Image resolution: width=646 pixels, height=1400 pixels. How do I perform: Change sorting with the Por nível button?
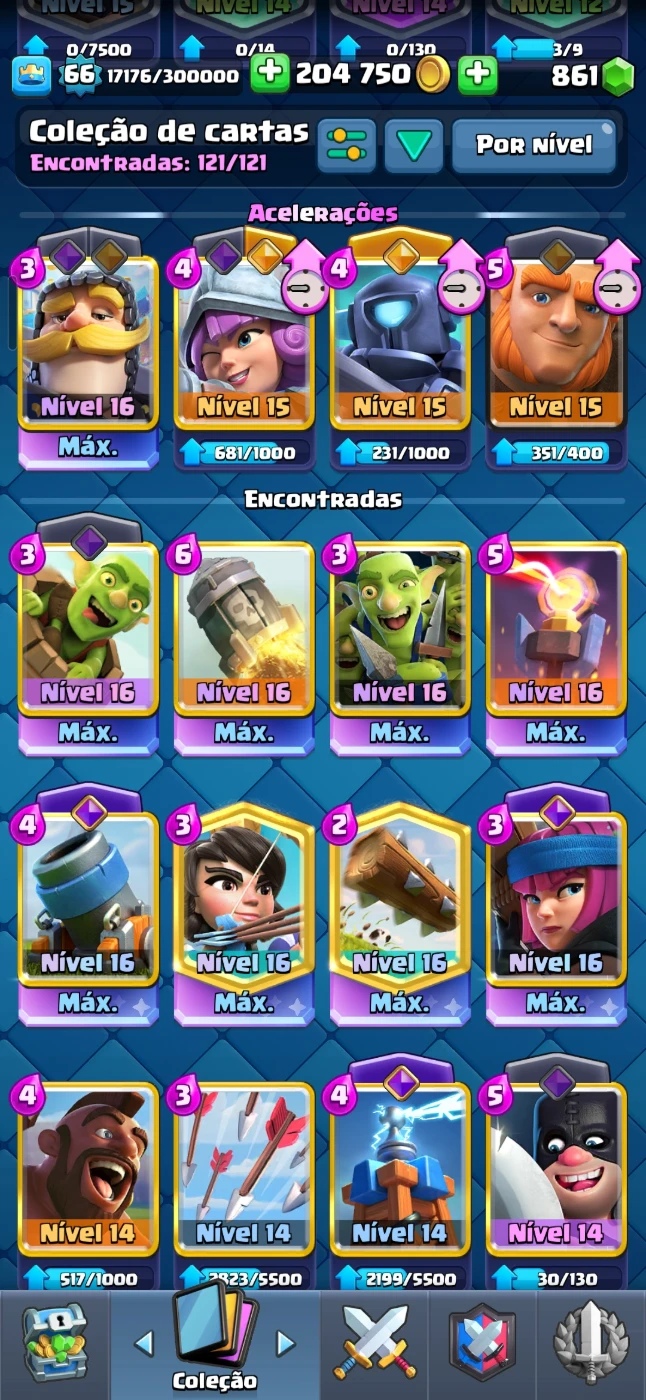pos(533,146)
